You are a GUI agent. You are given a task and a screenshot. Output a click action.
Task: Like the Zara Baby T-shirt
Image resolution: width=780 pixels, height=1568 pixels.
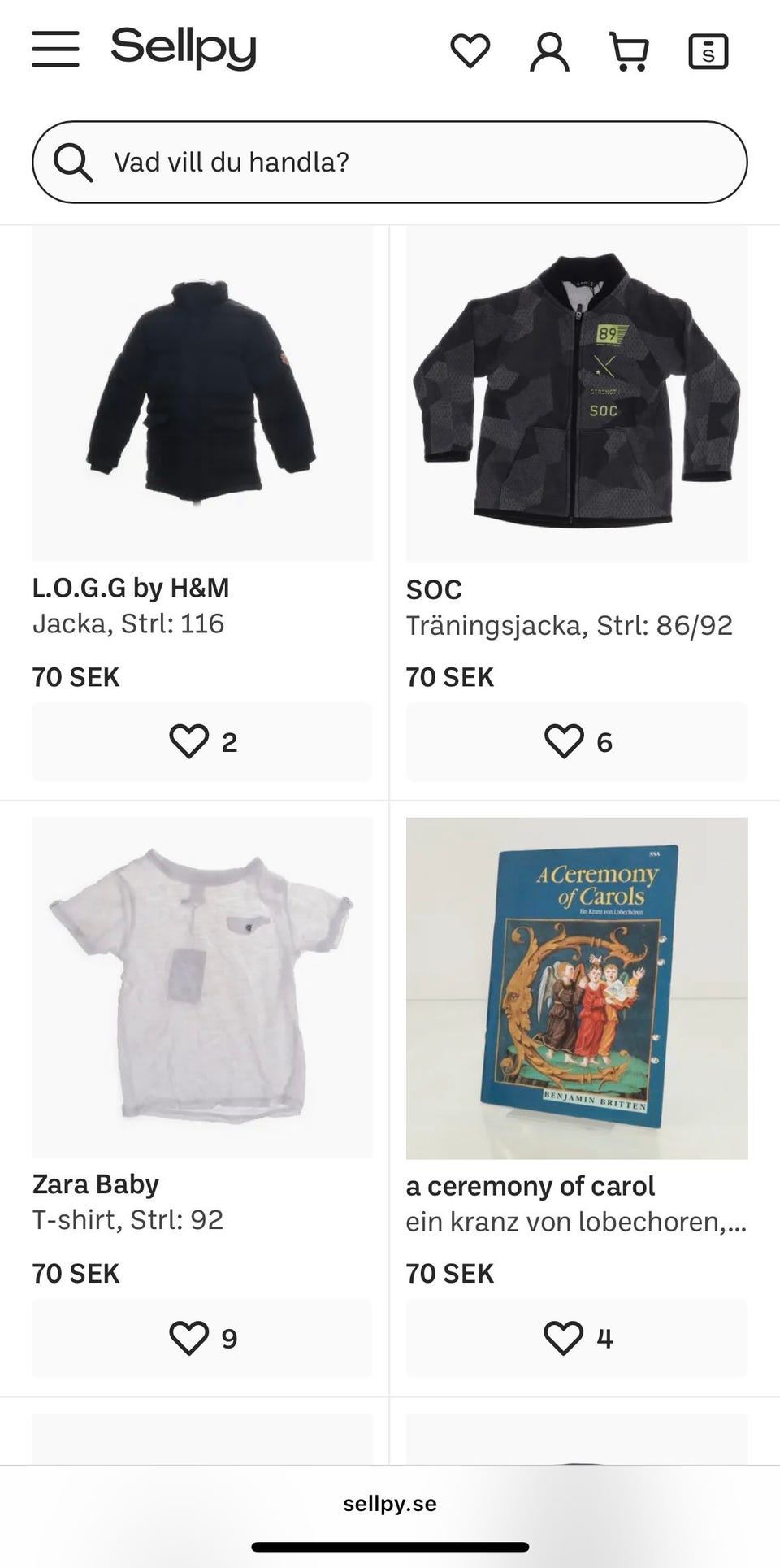(202, 1338)
